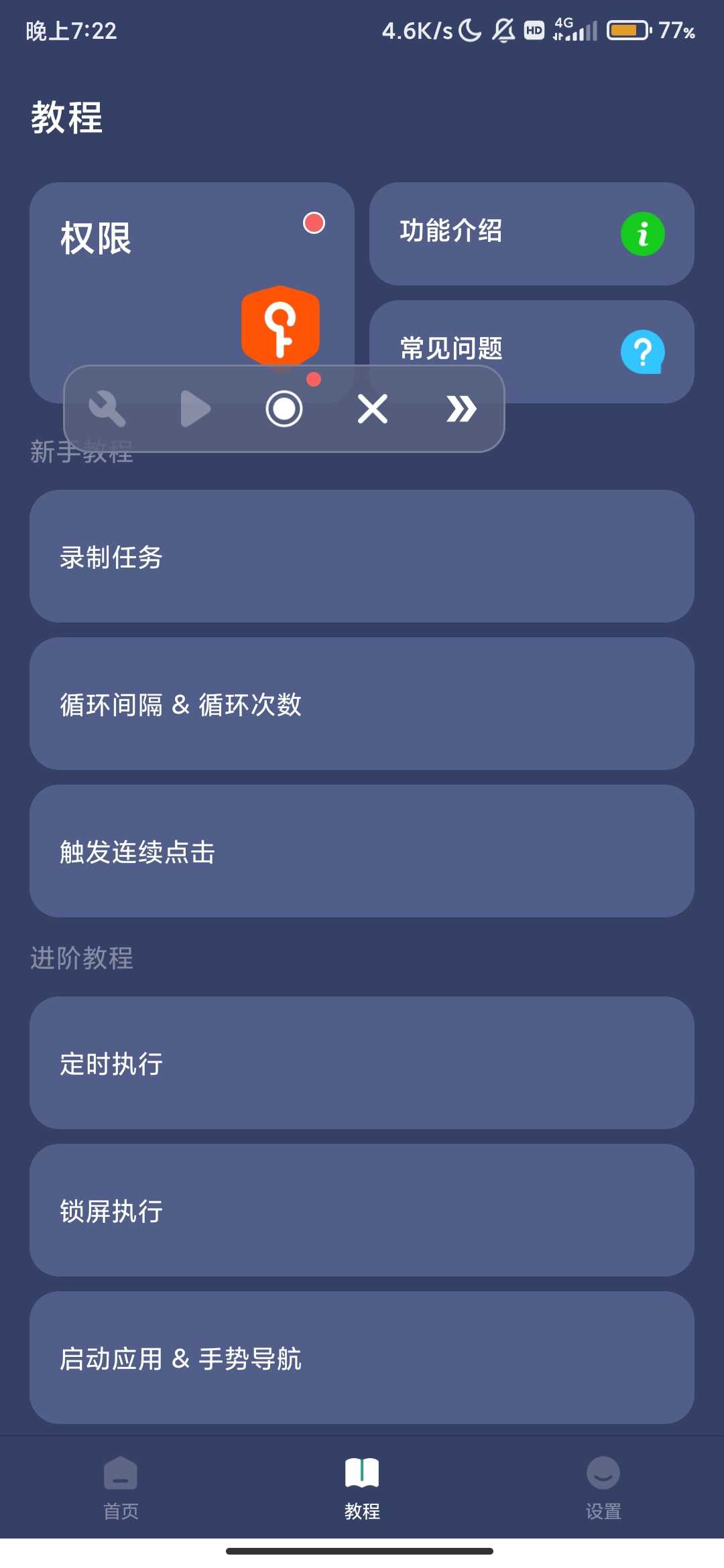Open the 循环间隔 & 循环次数 tutorial
The image size is (724, 1568).
(x=362, y=704)
